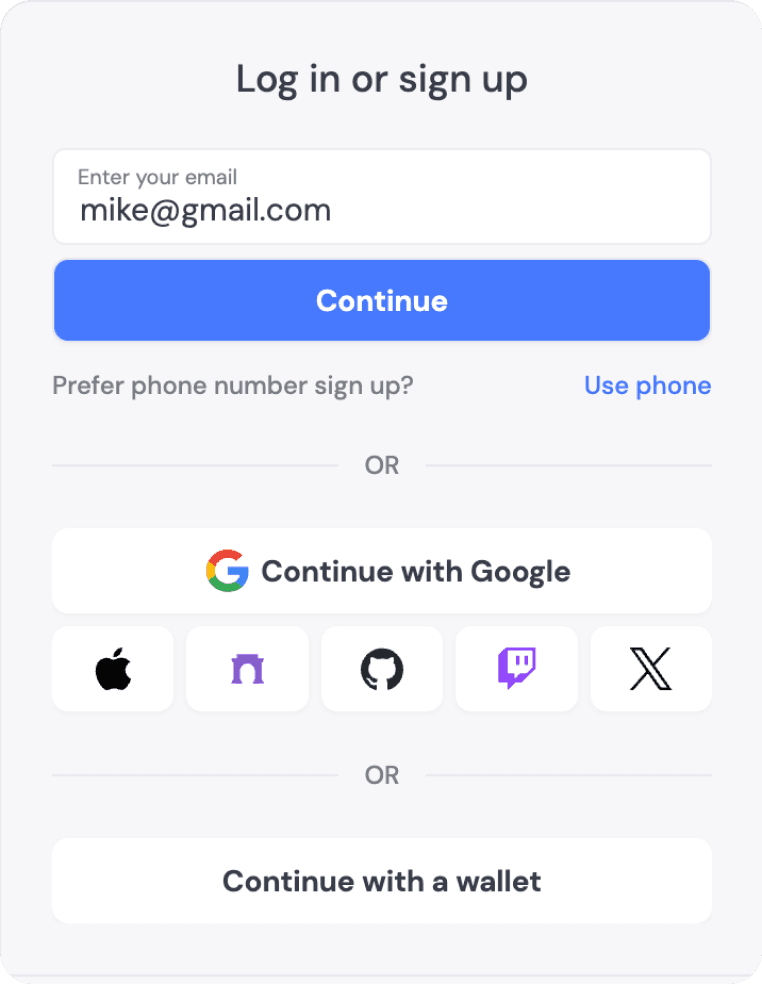Sign in with the purple arch icon

point(247,669)
